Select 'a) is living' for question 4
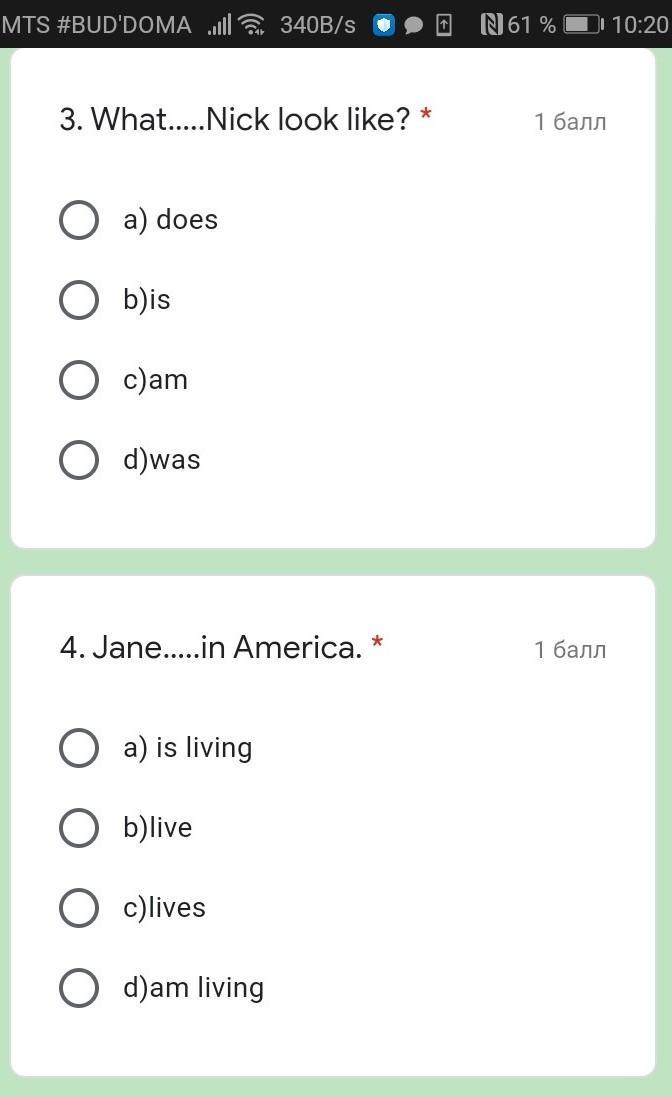This screenshot has height=1097, width=672. [x=79, y=748]
